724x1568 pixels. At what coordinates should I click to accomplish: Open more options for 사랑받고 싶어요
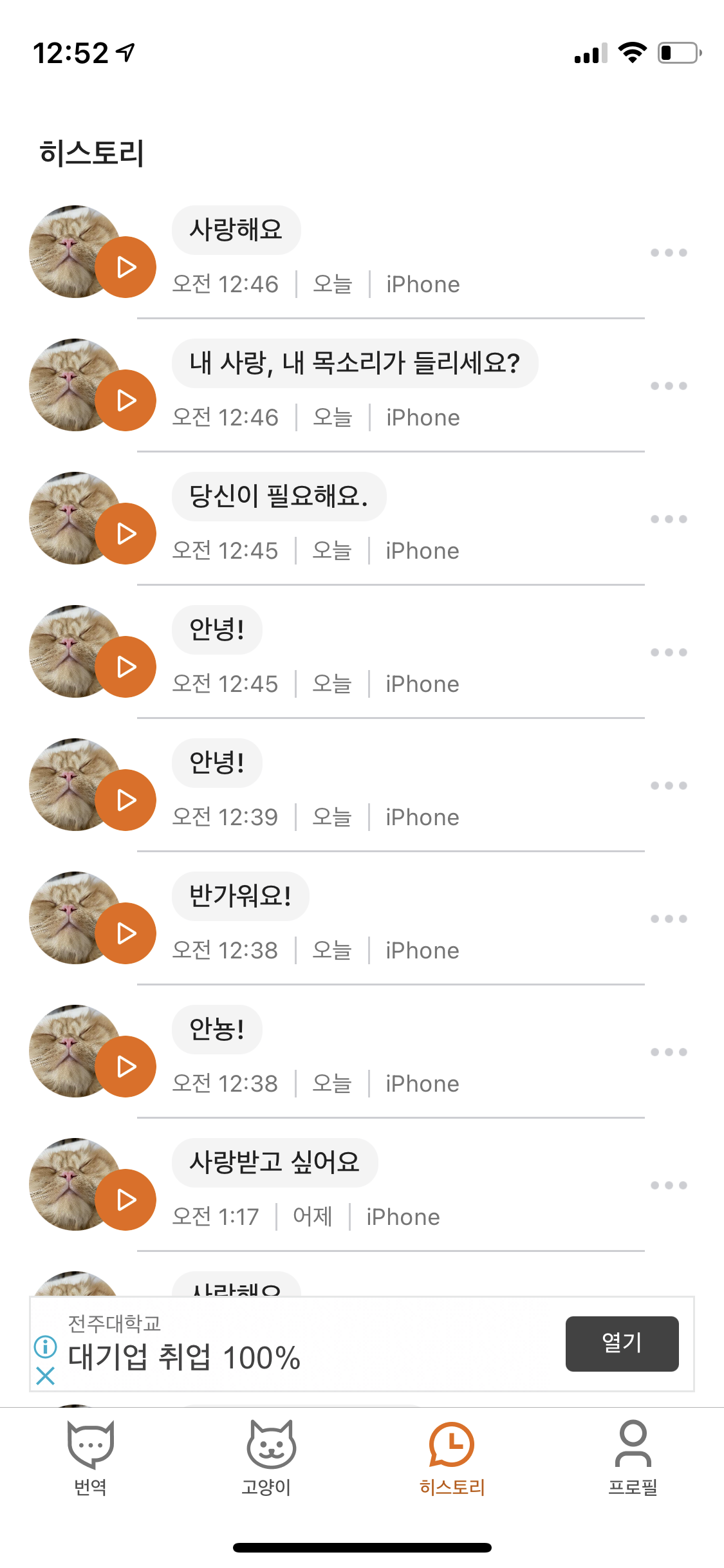pyautogui.click(x=669, y=1186)
